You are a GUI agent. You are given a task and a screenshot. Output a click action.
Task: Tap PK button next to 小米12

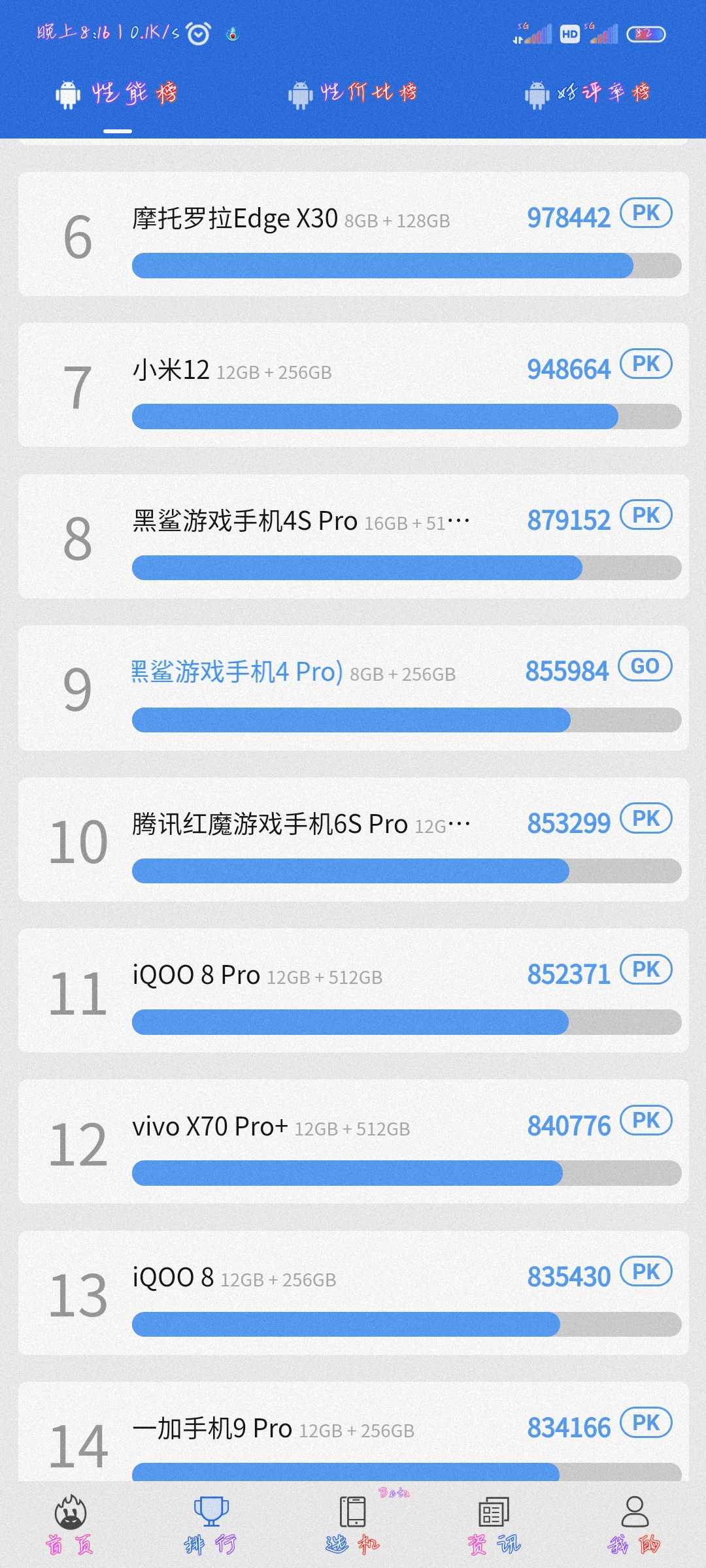[x=646, y=364]
